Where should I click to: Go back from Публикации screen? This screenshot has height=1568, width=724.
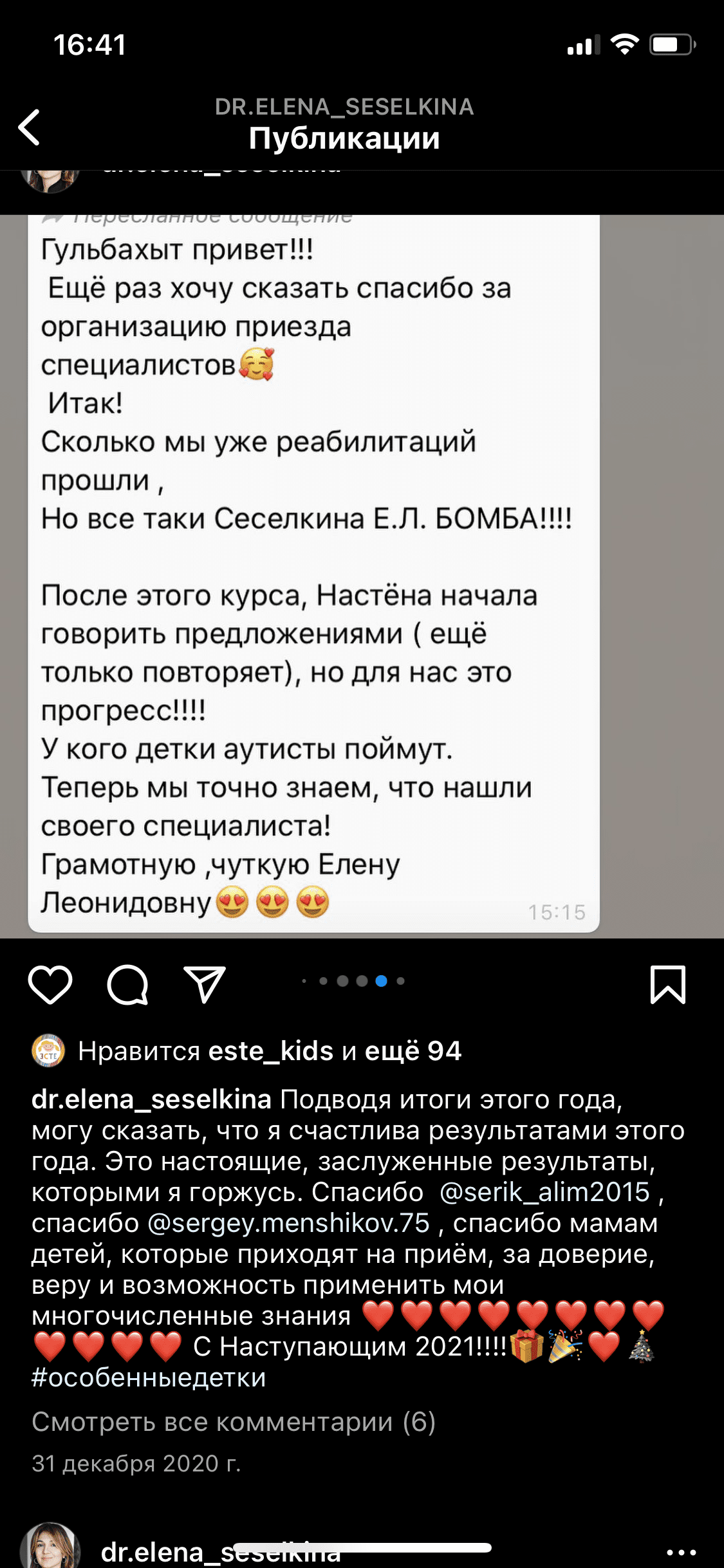30,127
